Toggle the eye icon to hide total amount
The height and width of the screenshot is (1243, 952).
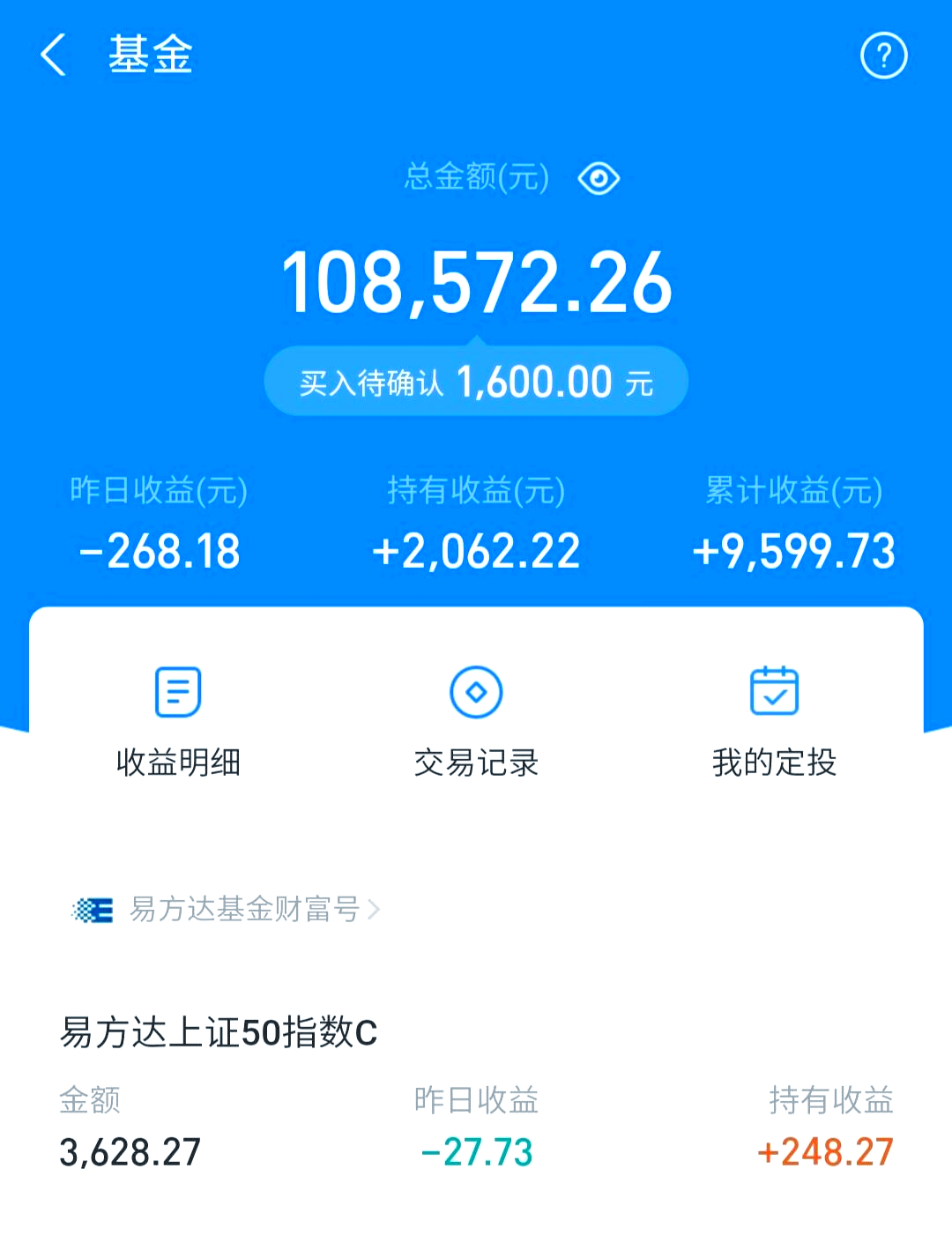tap(598, 178)
